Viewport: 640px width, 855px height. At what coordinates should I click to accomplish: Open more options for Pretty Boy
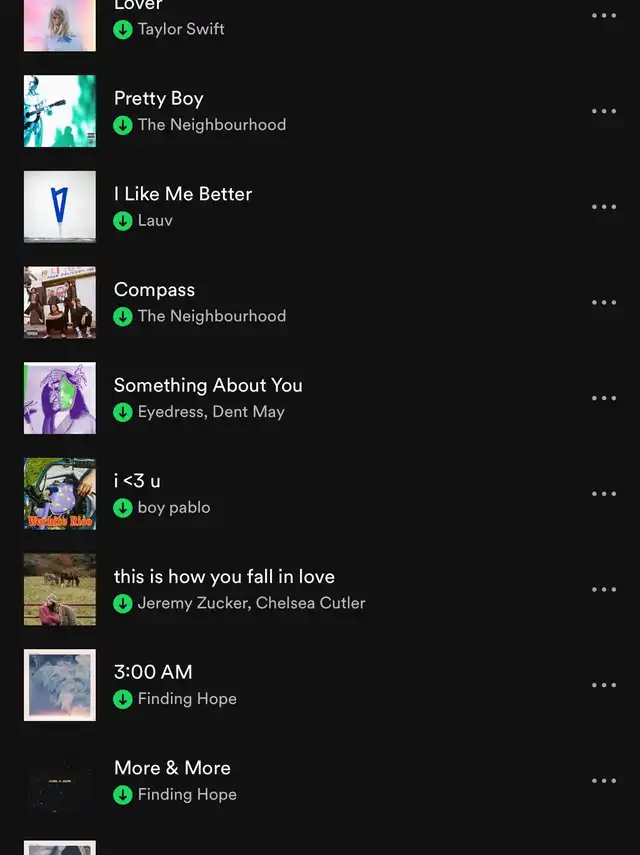[604, 111]
